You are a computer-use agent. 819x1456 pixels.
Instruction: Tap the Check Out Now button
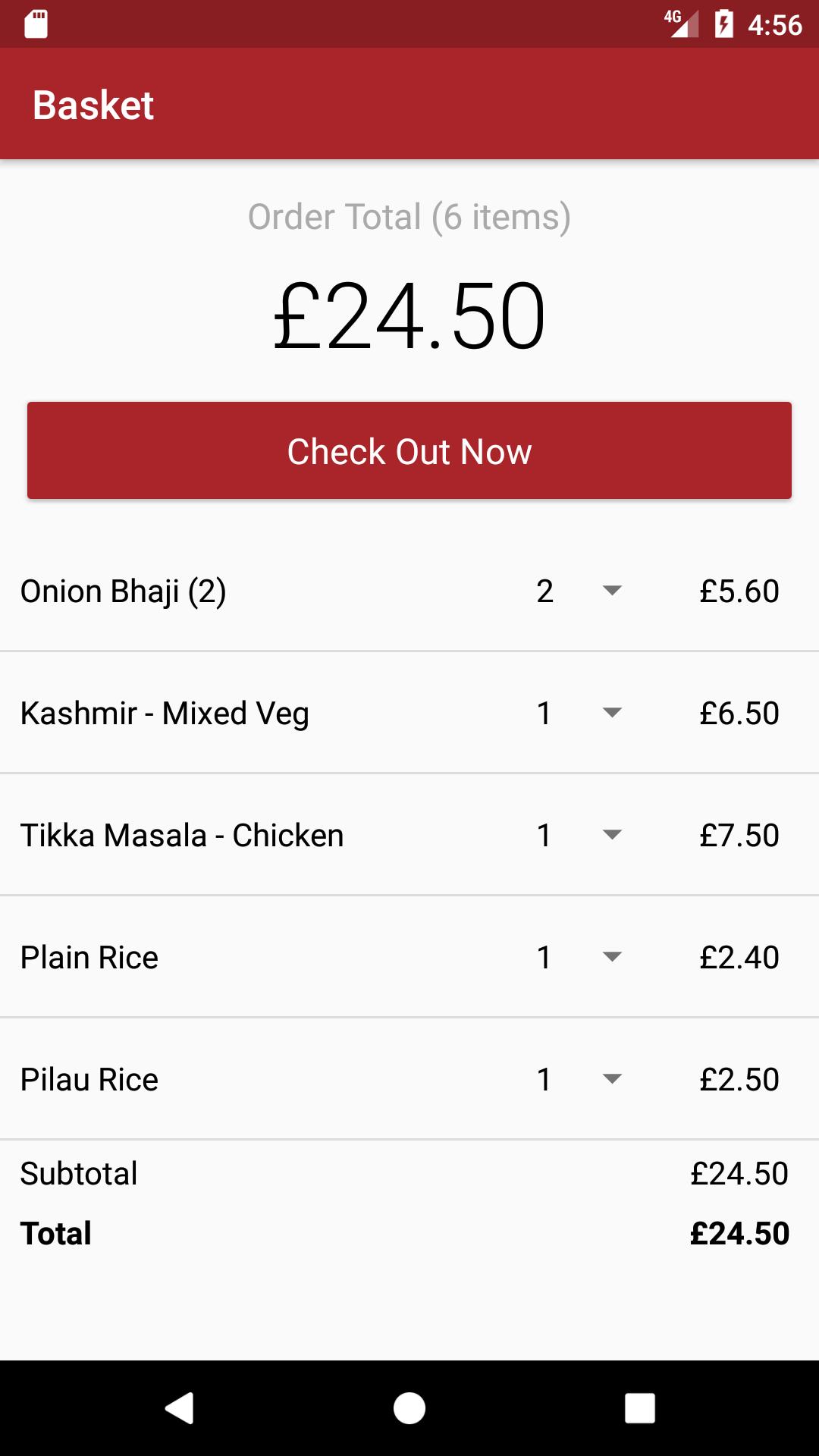(x=409, y=450)
